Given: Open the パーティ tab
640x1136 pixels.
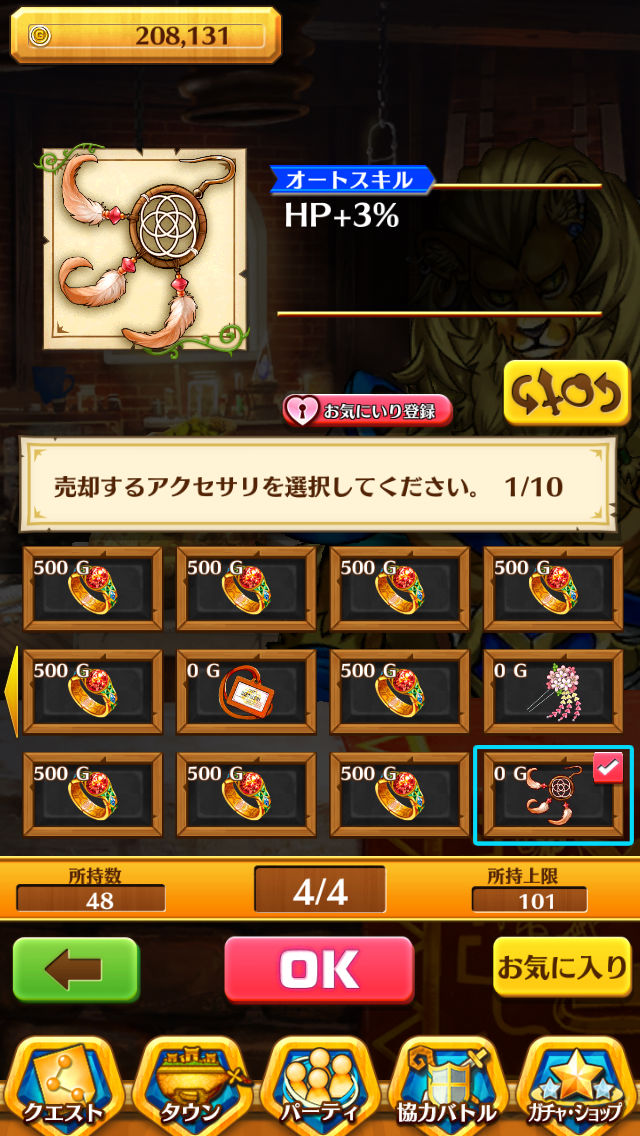Looking at the screenshot, I should coord(319,1085).
